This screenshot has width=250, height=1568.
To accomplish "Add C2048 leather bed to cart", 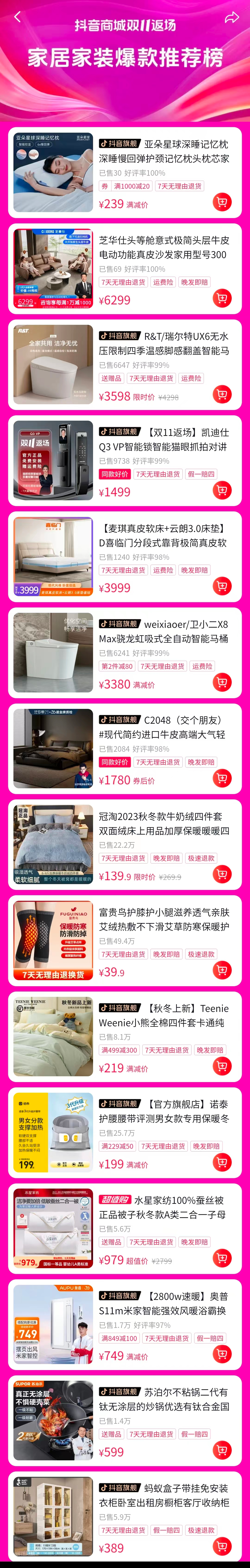I will 222,778.
